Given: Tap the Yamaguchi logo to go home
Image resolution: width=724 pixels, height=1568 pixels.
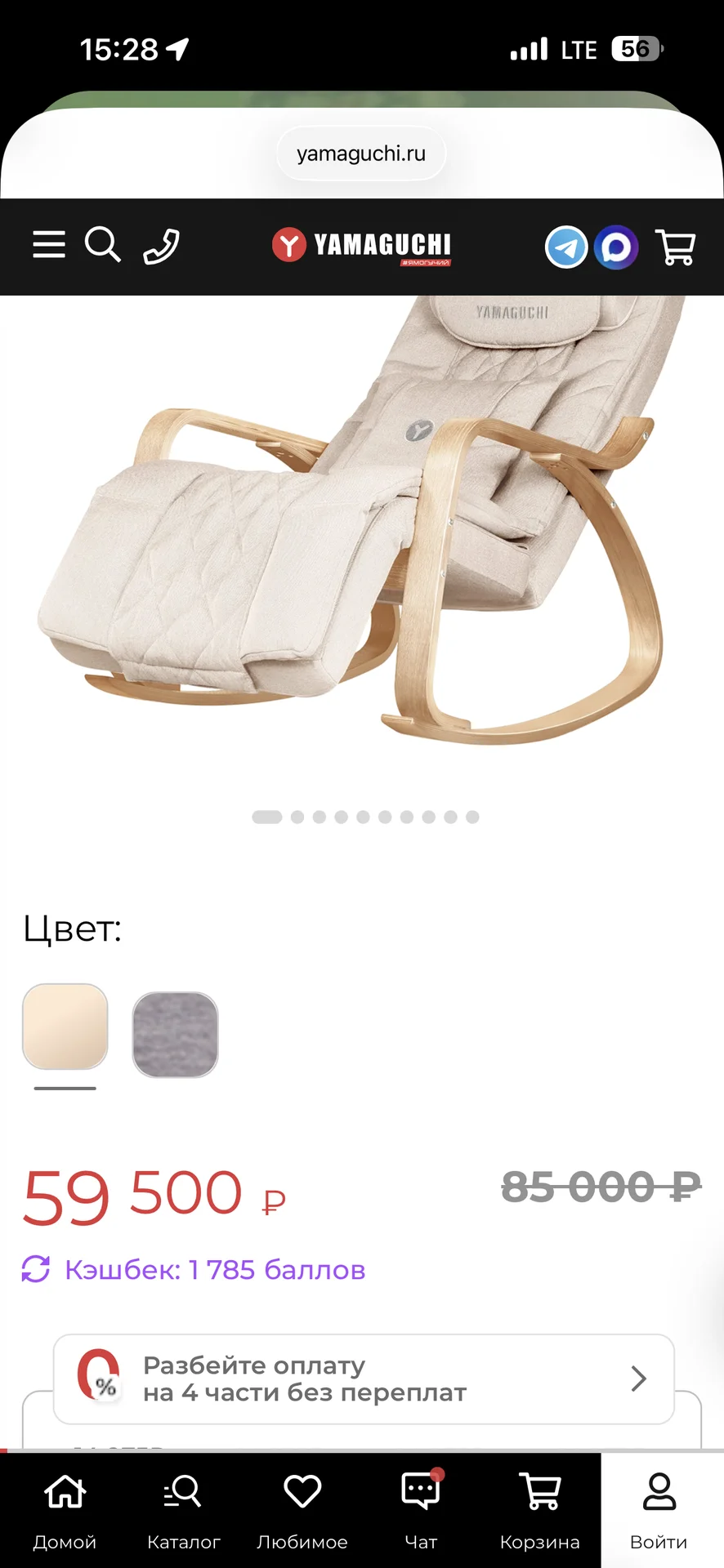Looking at the screenshot, I should coord(361,246).
